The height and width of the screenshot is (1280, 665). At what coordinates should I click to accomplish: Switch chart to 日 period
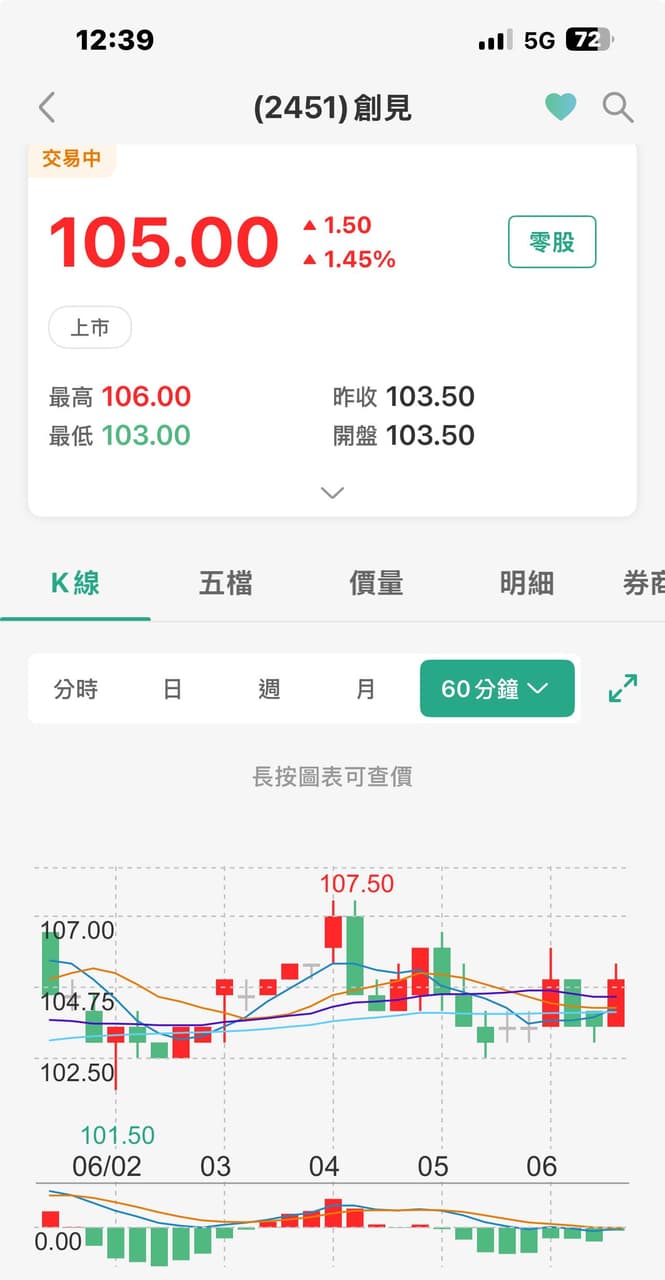point(173,689)
